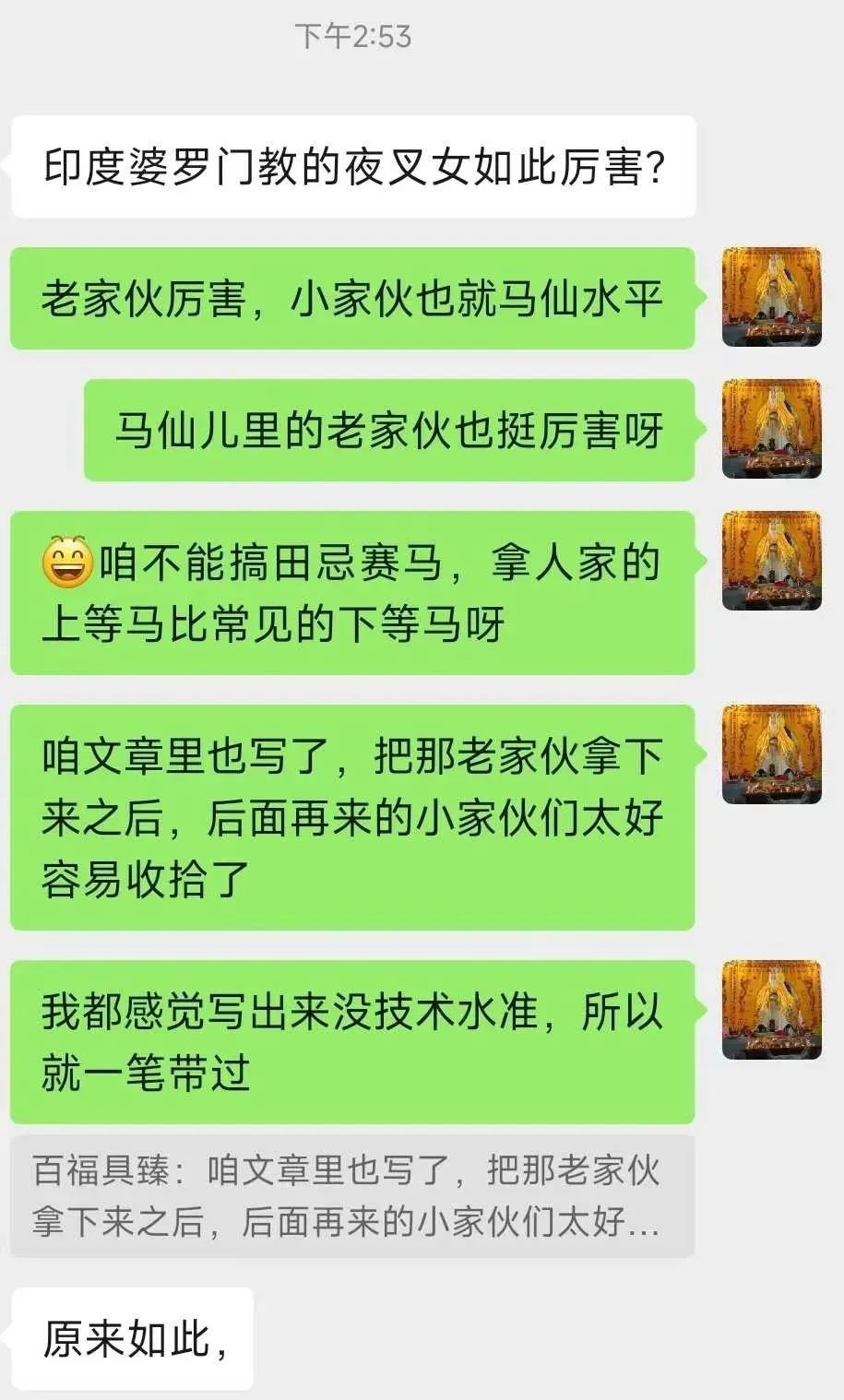Open profile from avatar next to "马仙儿里的老家伙" message
The height and width of the screenshot is (1400, 844).
coord(771,429)
